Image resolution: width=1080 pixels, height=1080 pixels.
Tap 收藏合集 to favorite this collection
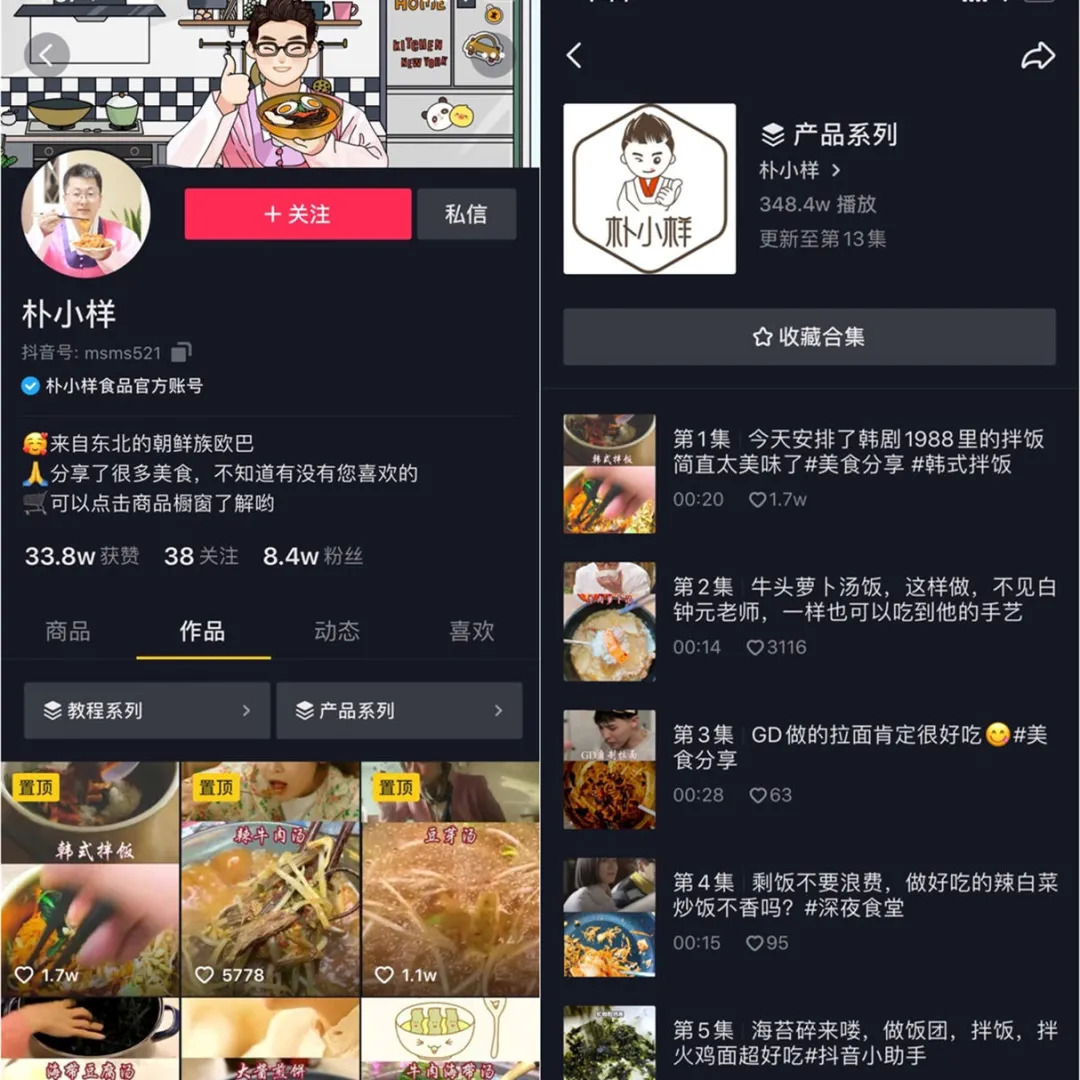point(809,337)
